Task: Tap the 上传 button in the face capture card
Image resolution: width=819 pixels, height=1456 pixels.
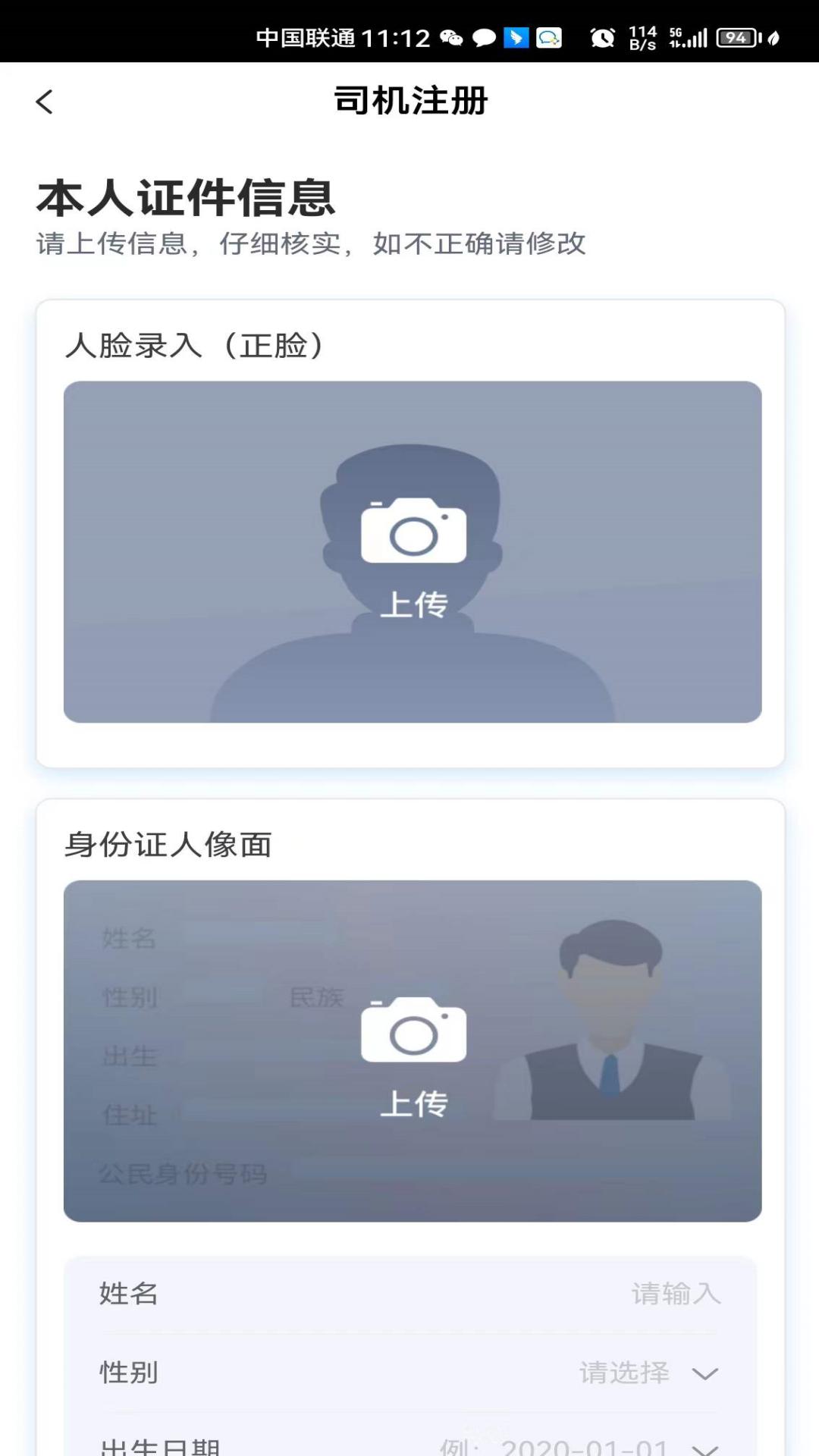Action: point(414,603)
